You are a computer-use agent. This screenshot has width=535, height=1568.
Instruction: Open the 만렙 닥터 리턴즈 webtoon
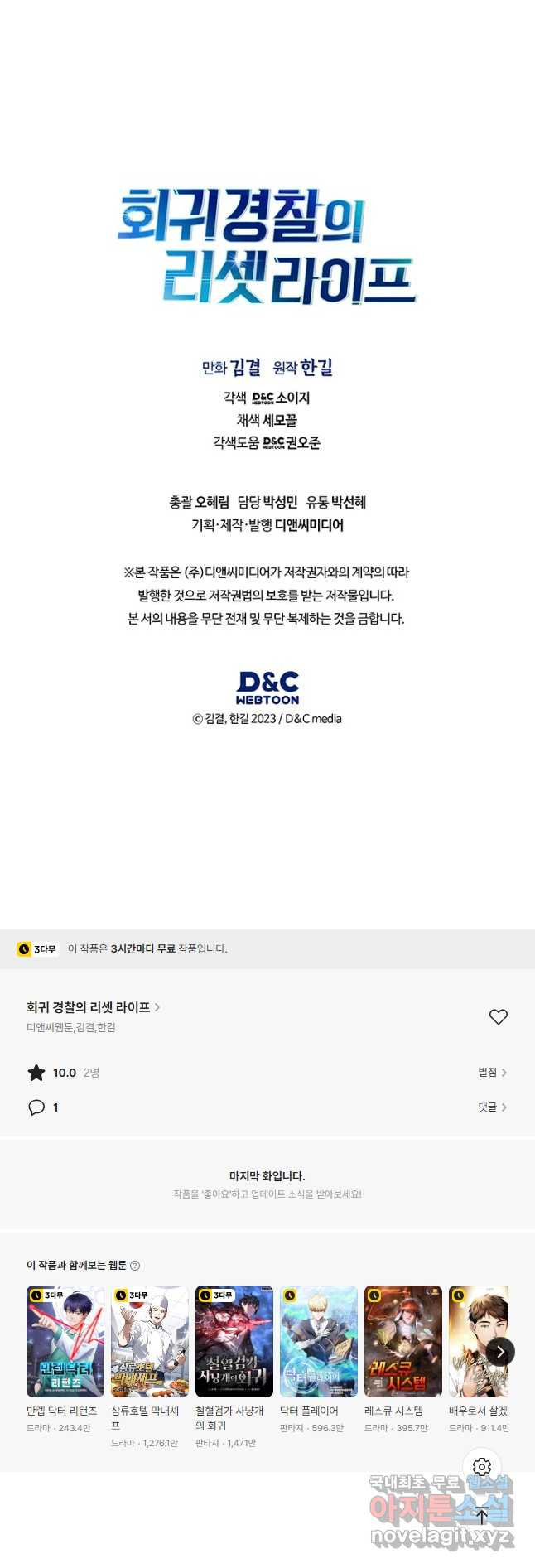[x=65, y=1341]
